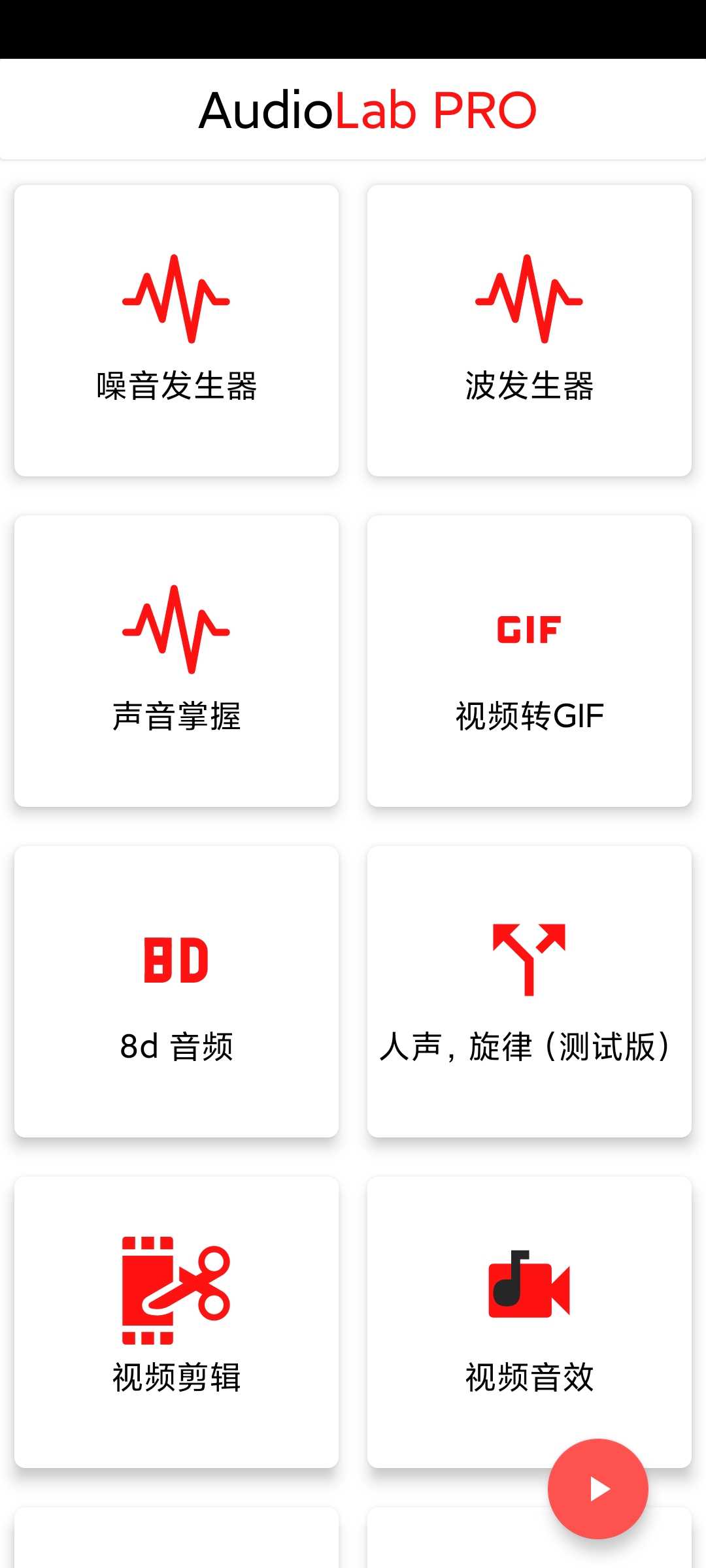The width and height of the screenshot is (706, 1568).
Task: Open the 波发生器 wave generator card
Action: pos(529,331)
